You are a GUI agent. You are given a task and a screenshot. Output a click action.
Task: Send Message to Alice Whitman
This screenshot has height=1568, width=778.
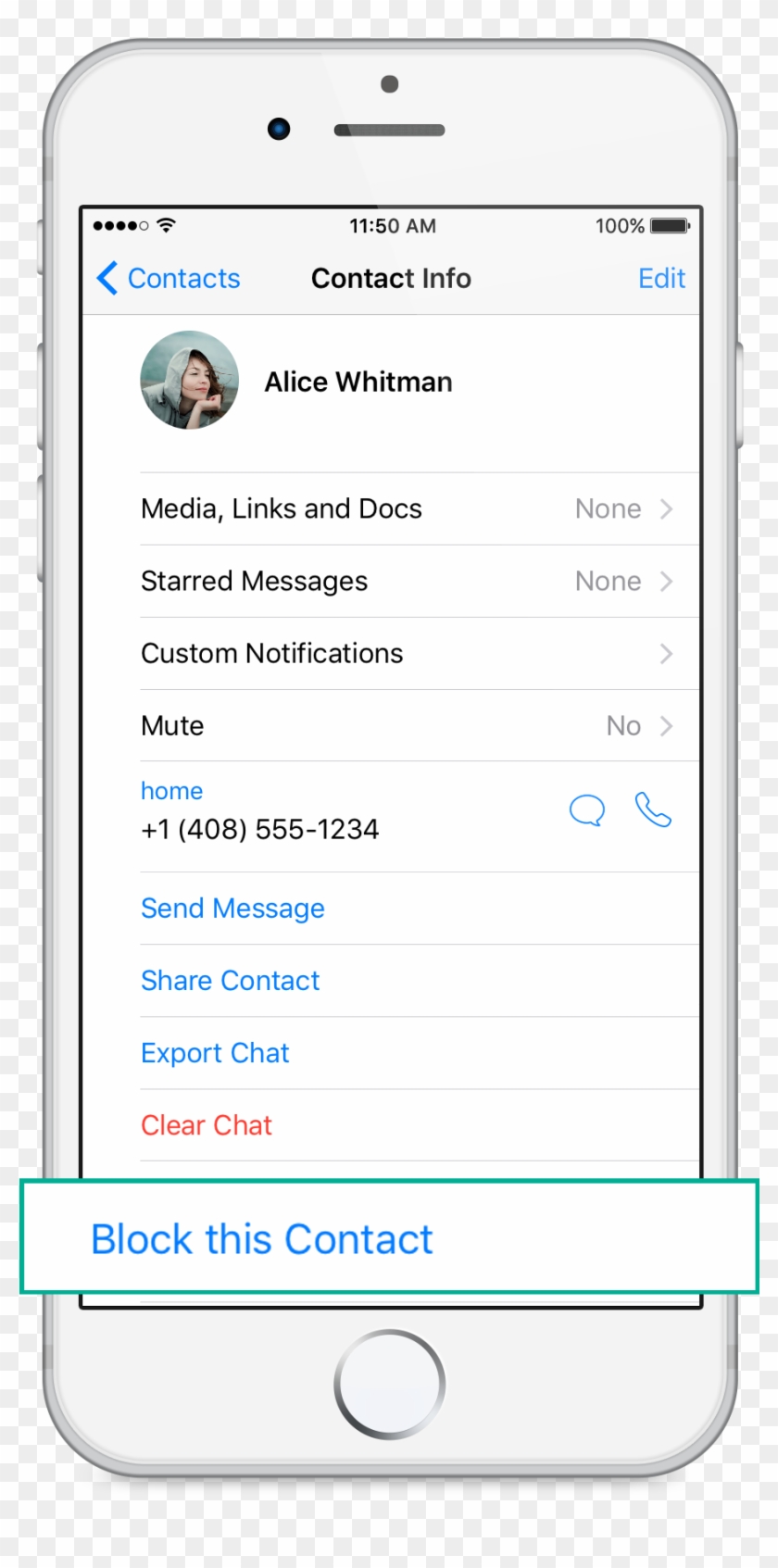tap(232, 908)
